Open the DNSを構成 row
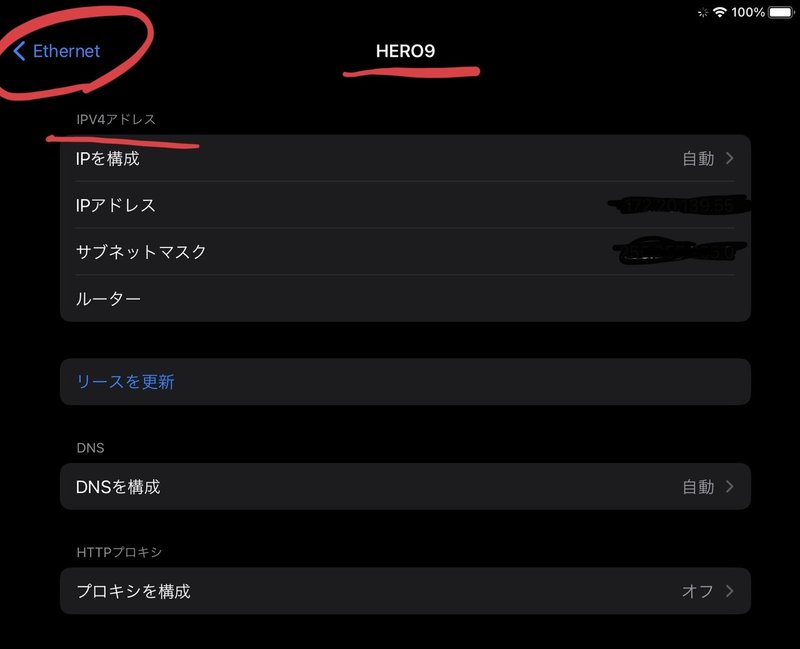The width and height of the screenshot is (800, 649). click(405, 487)
